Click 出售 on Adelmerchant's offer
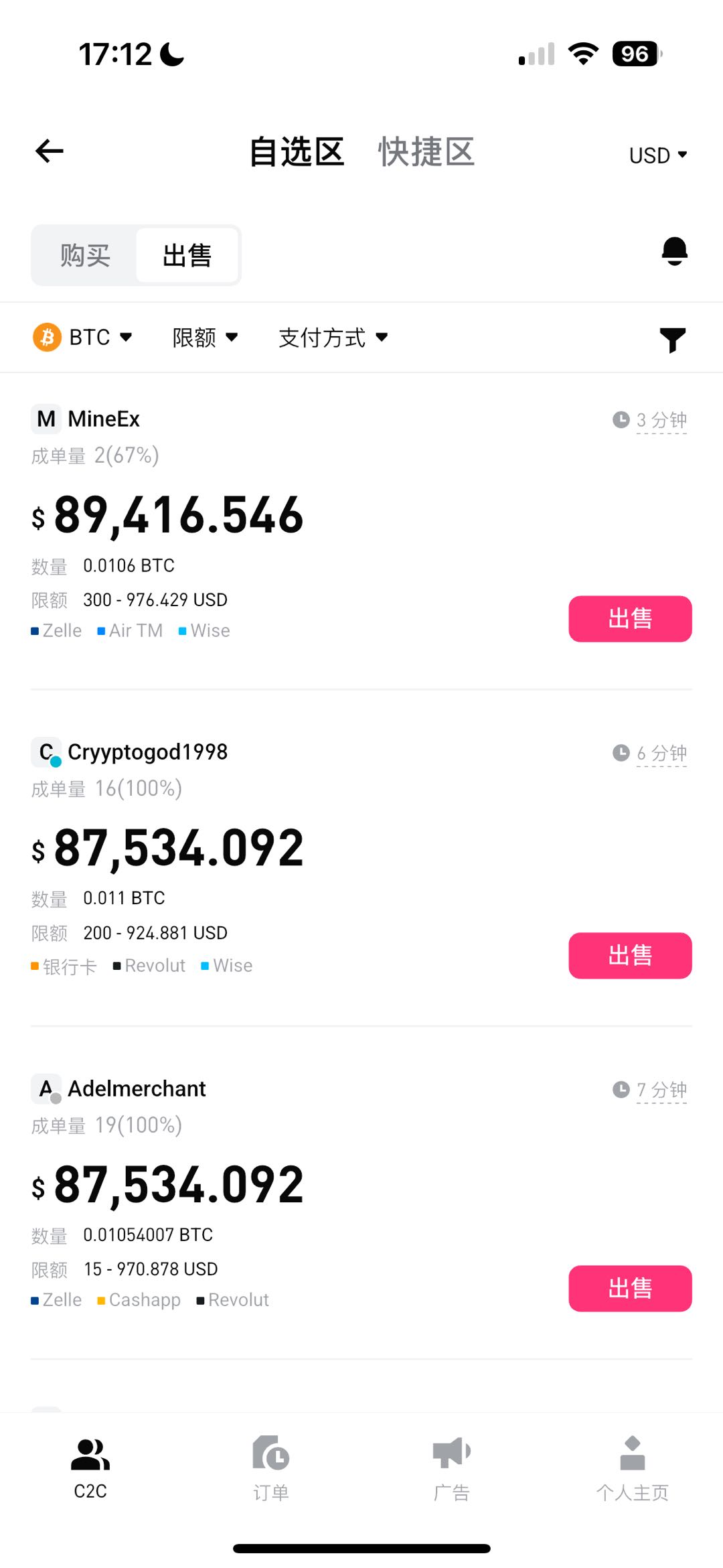 point(629,1287)
